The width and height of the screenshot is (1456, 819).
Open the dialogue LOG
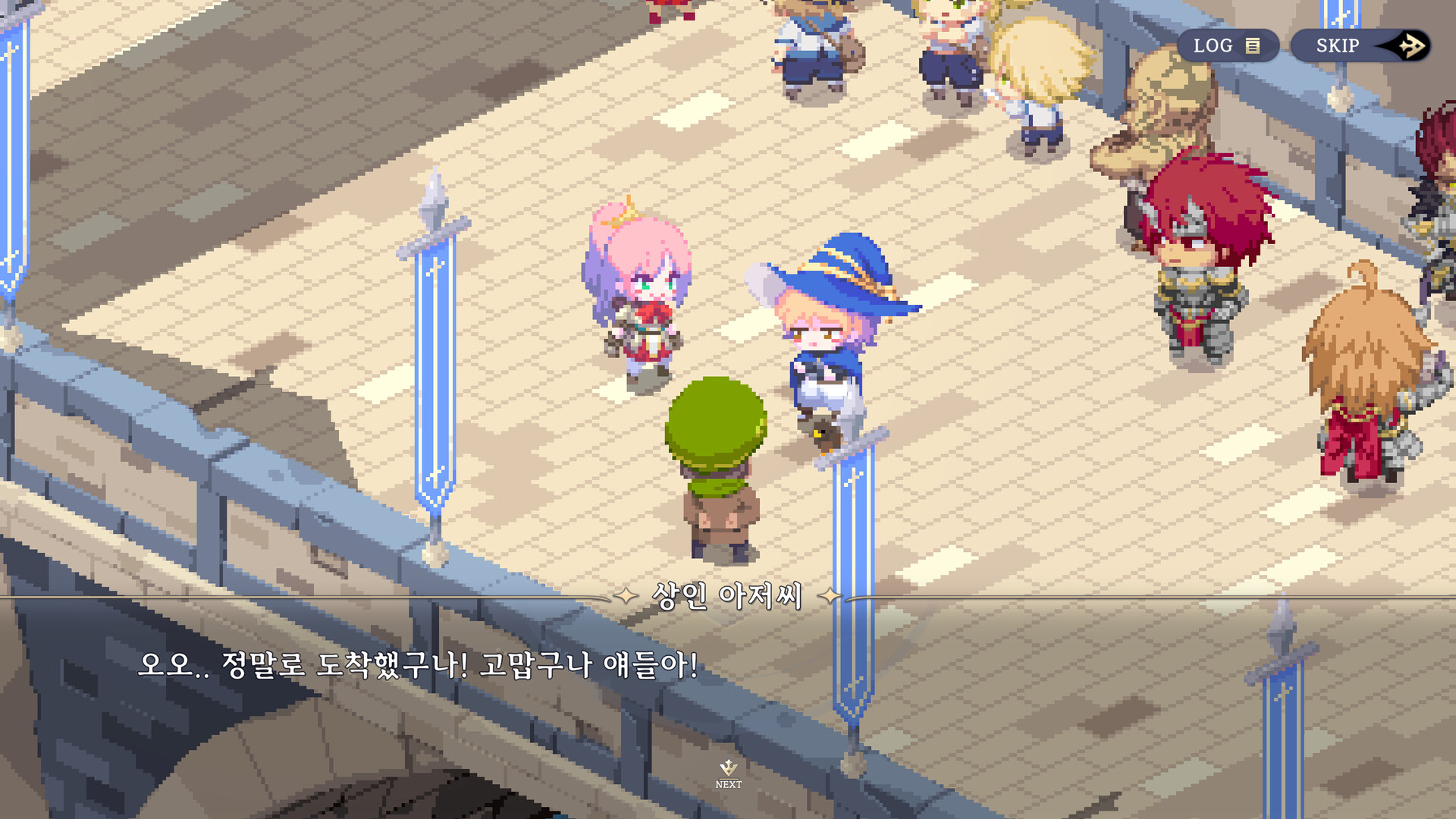[x=1226, y=45]
